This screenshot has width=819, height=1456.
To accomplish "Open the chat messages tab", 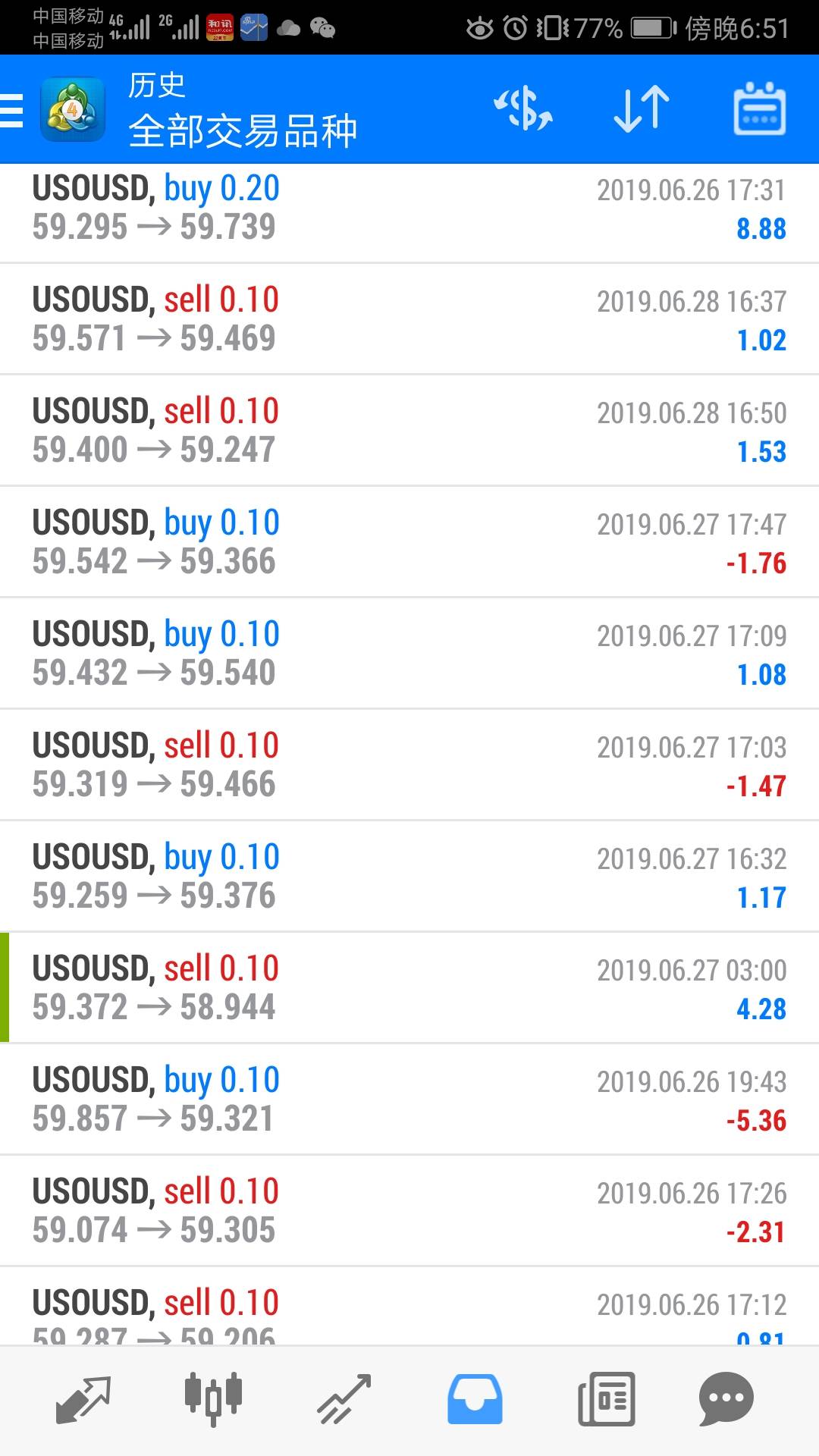I will 726,1399.
